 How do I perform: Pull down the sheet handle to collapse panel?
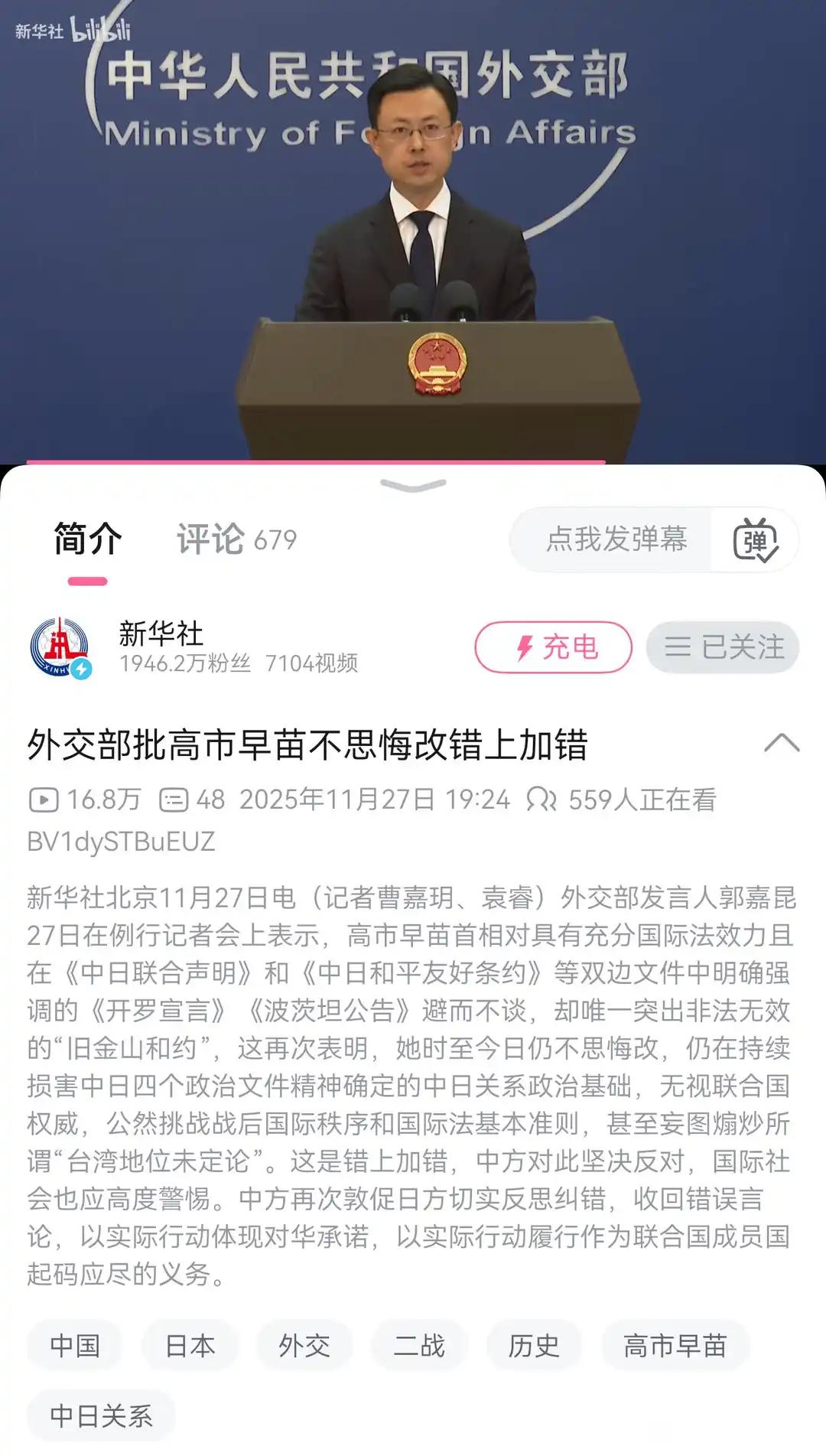(x=413, y=487)
